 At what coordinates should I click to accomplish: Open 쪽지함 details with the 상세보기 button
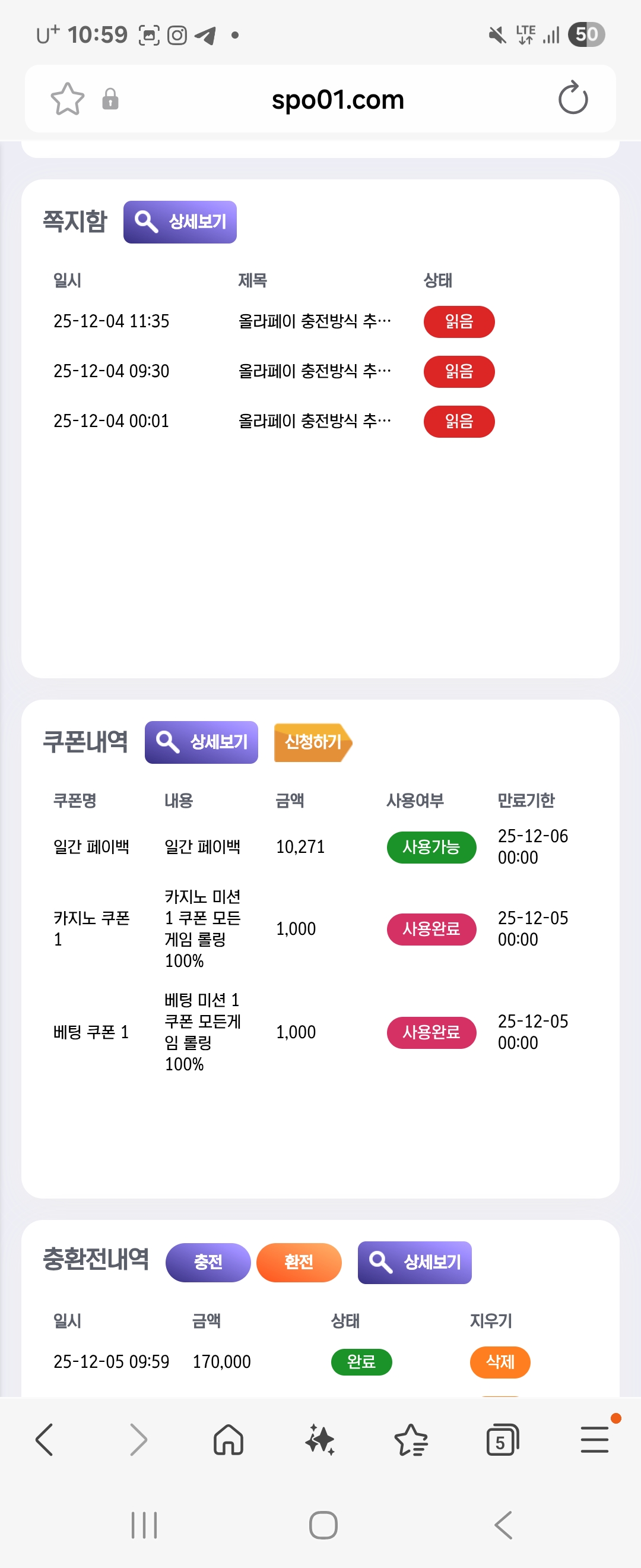[x=180, y=222]
